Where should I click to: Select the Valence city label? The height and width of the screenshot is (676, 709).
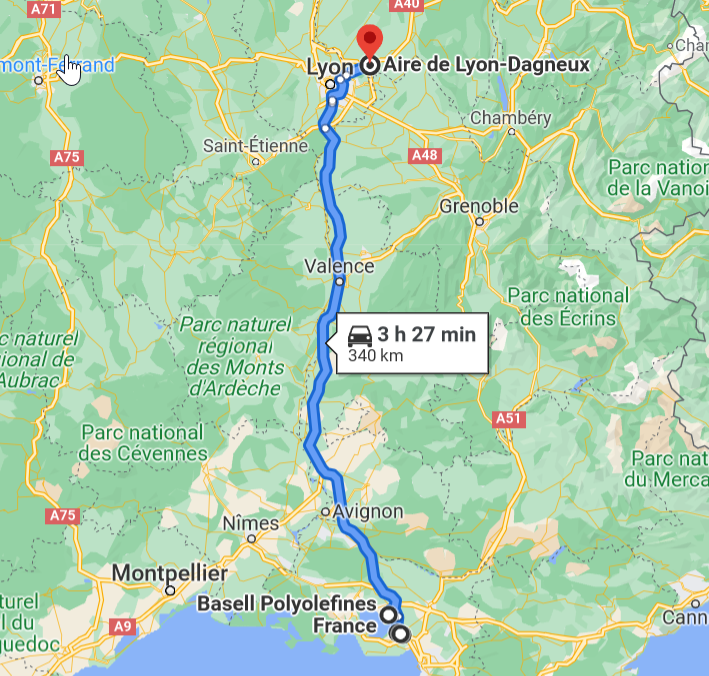coord(340,267)
